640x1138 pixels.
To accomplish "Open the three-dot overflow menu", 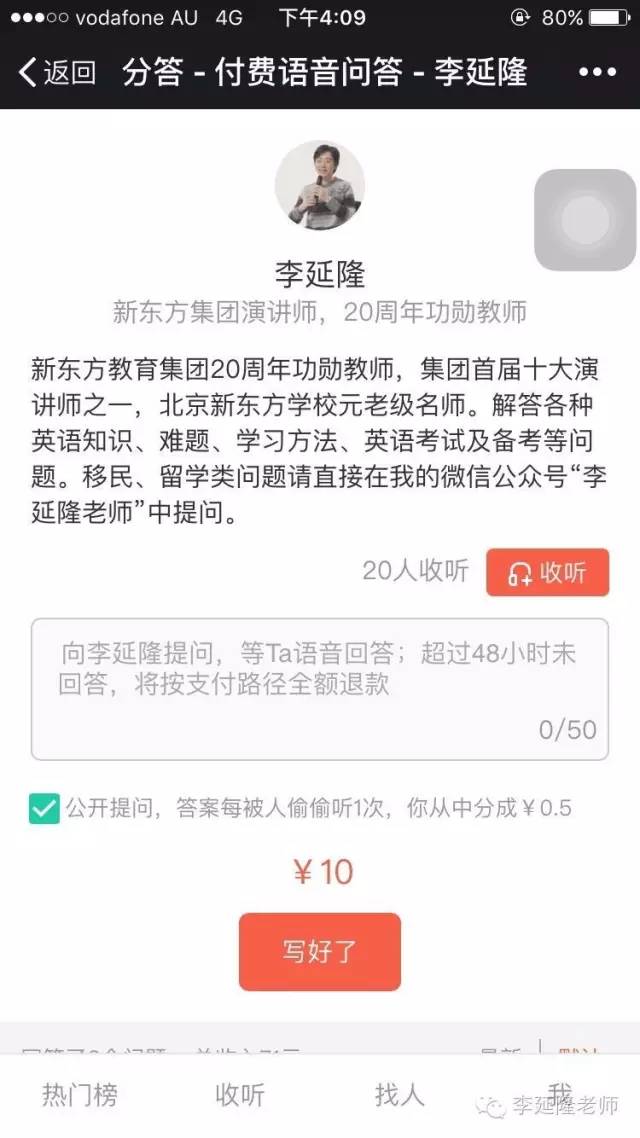I will [x=597, y=72].
